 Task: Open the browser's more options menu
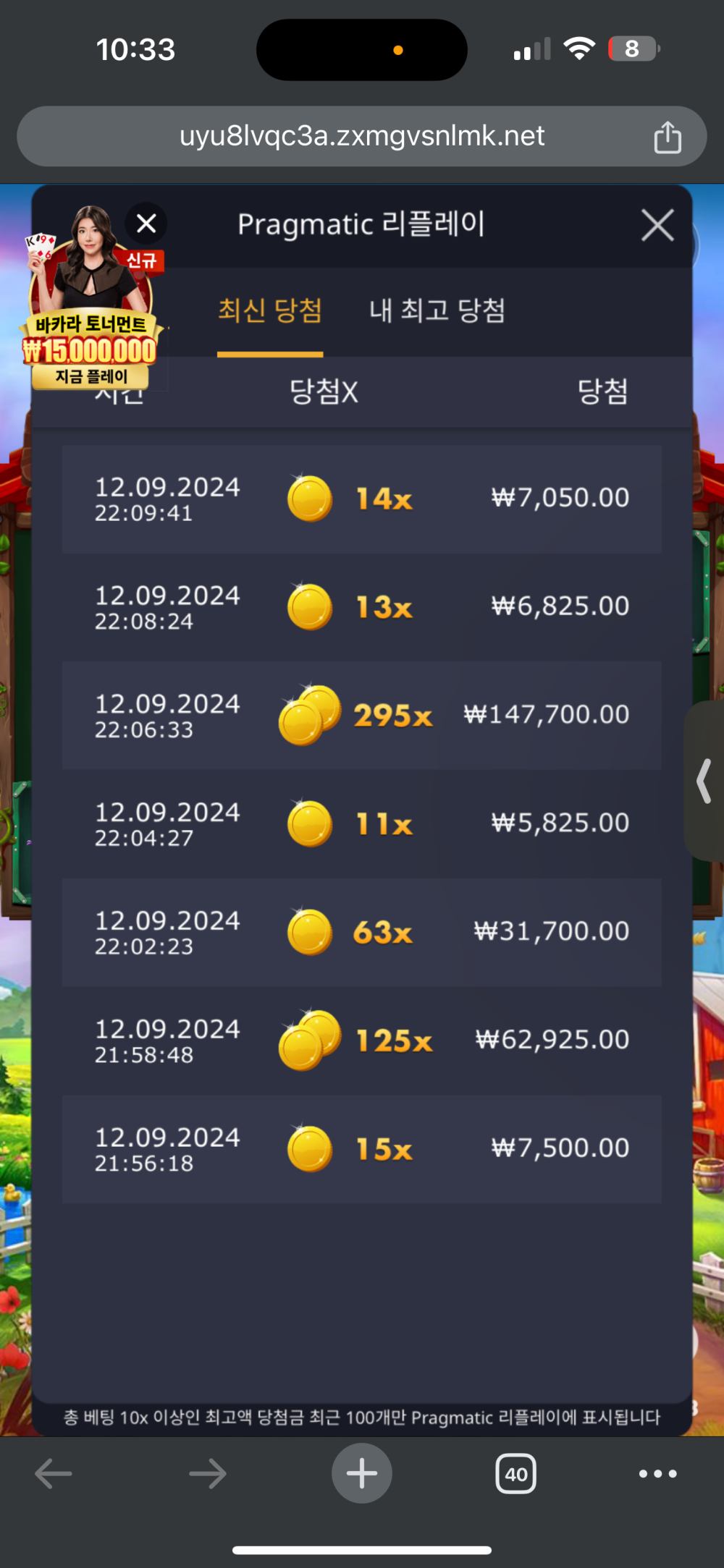657,1473
